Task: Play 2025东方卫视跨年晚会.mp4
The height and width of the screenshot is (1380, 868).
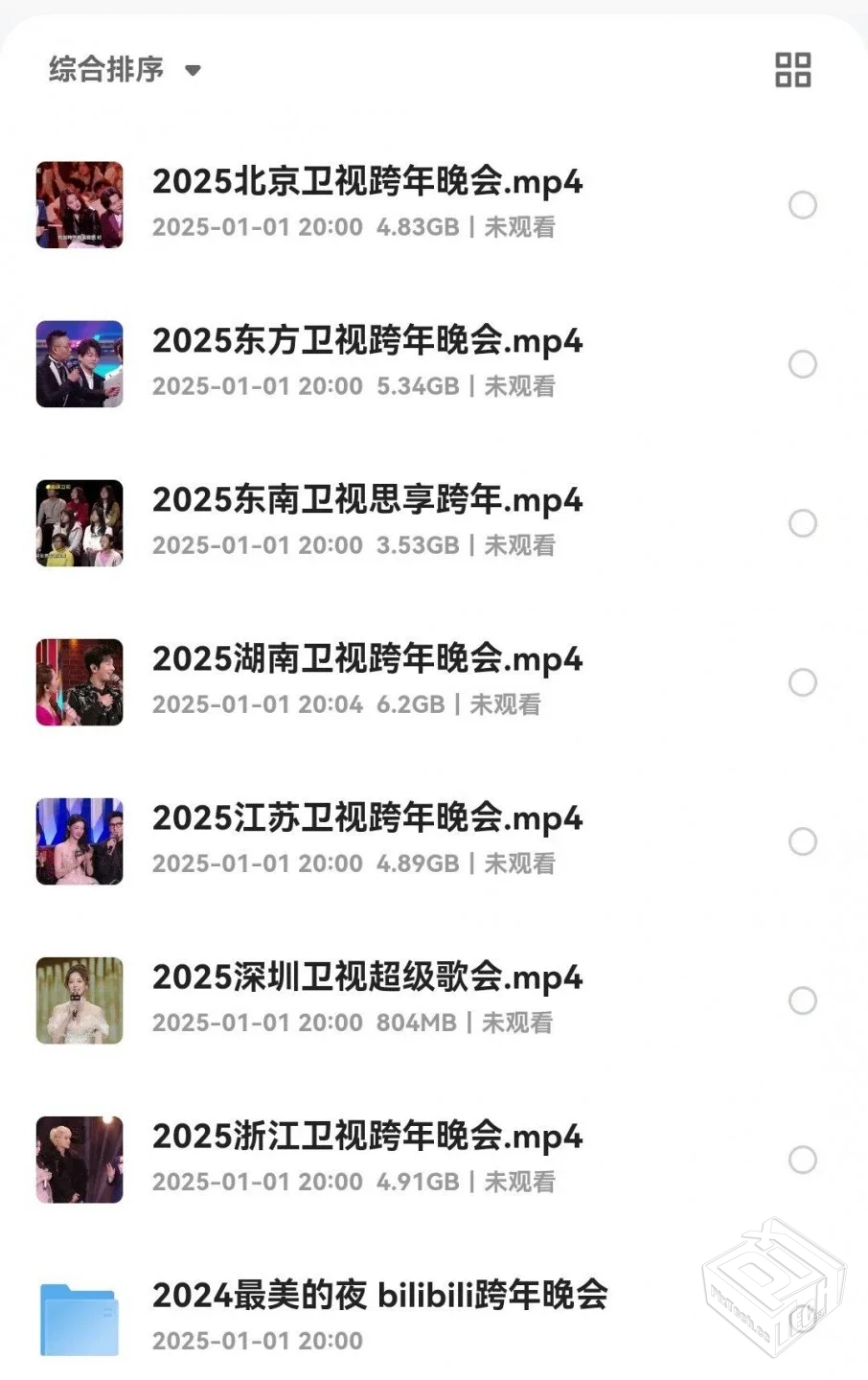Action: pos(367,341)
